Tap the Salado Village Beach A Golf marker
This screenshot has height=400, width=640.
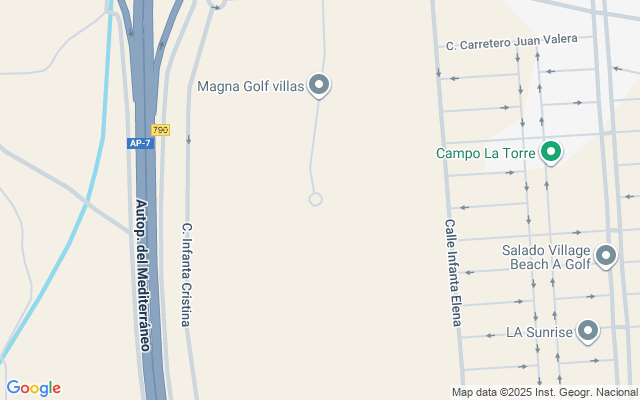click(x=606, y=256)
